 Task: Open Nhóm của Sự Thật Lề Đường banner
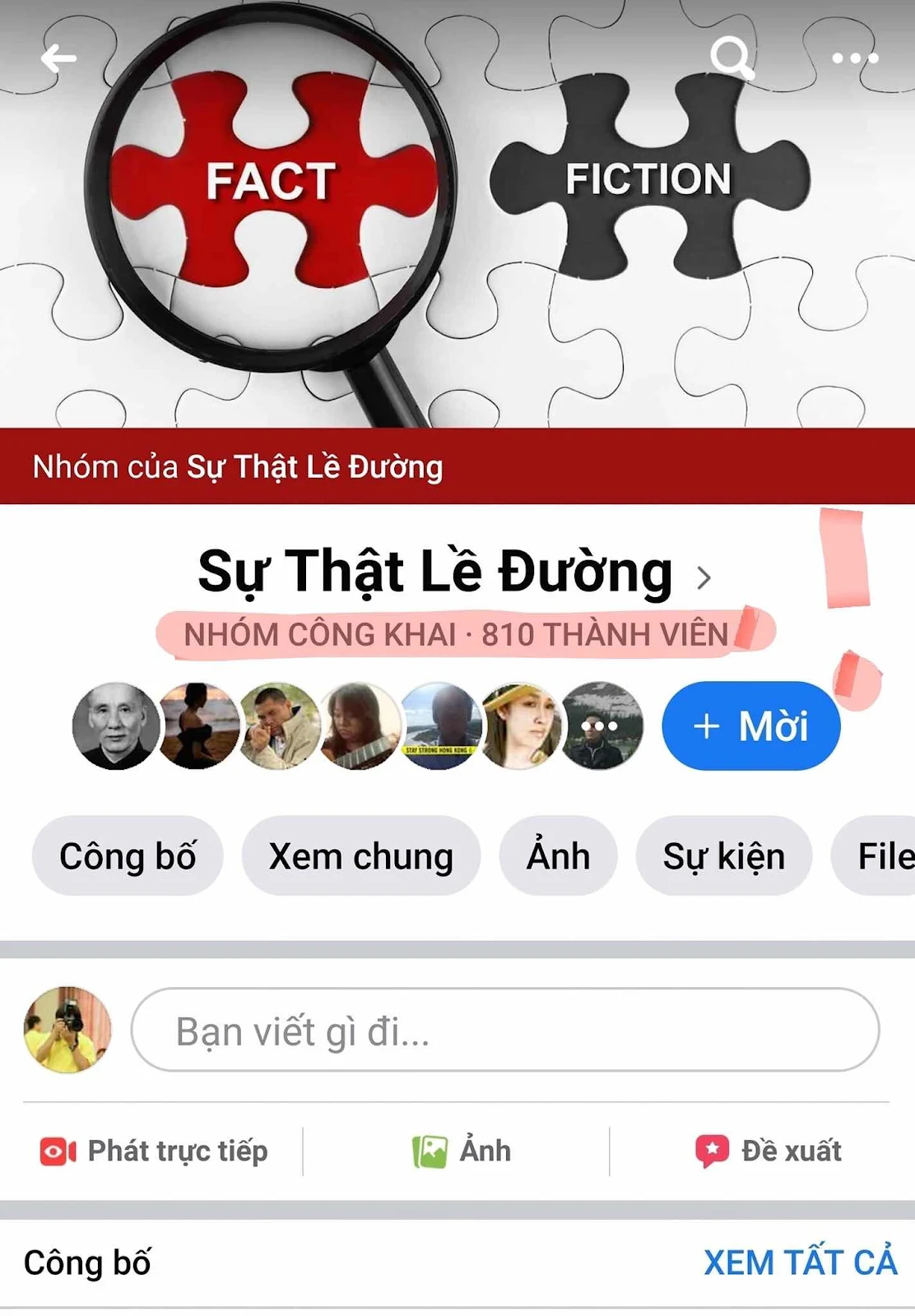click(239, 466)
